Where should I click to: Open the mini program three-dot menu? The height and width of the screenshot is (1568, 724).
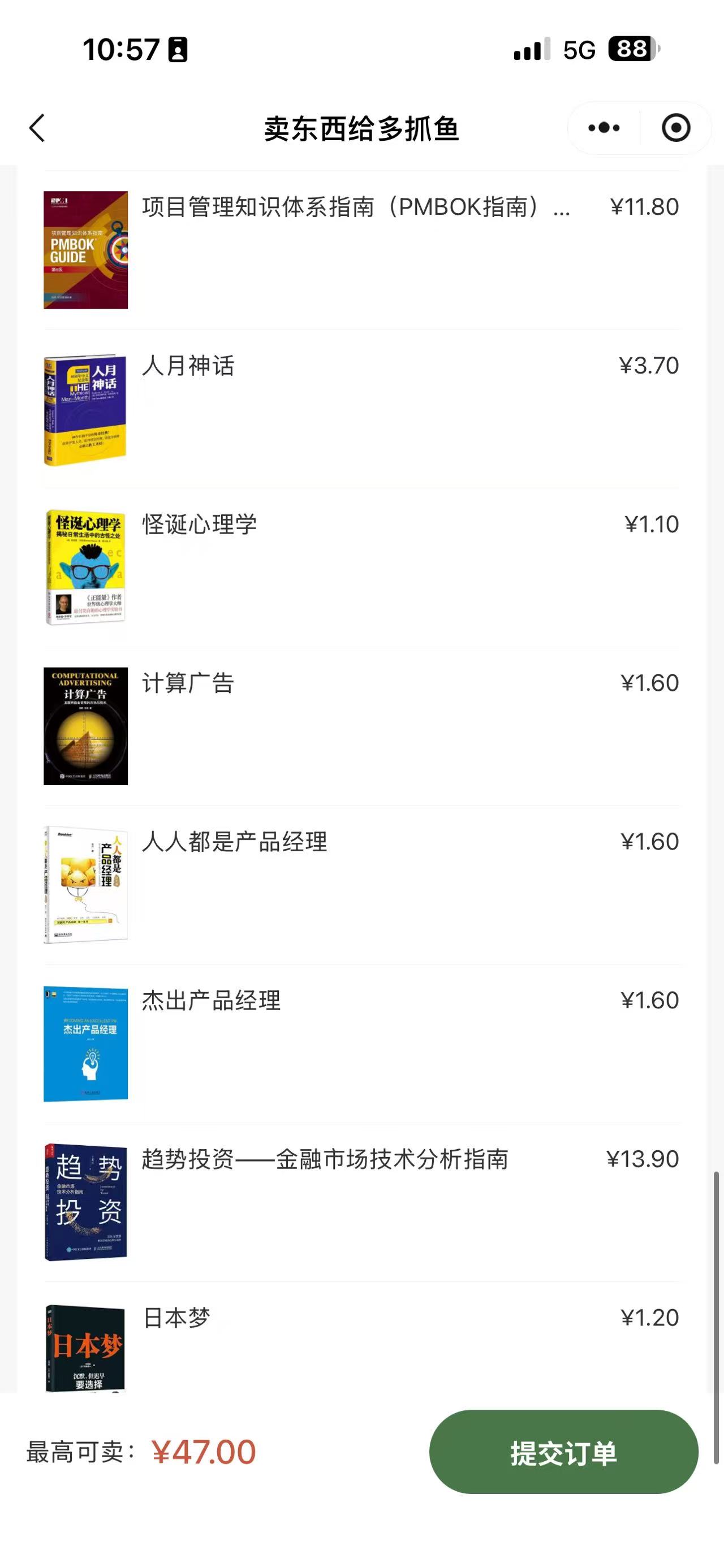604,128
